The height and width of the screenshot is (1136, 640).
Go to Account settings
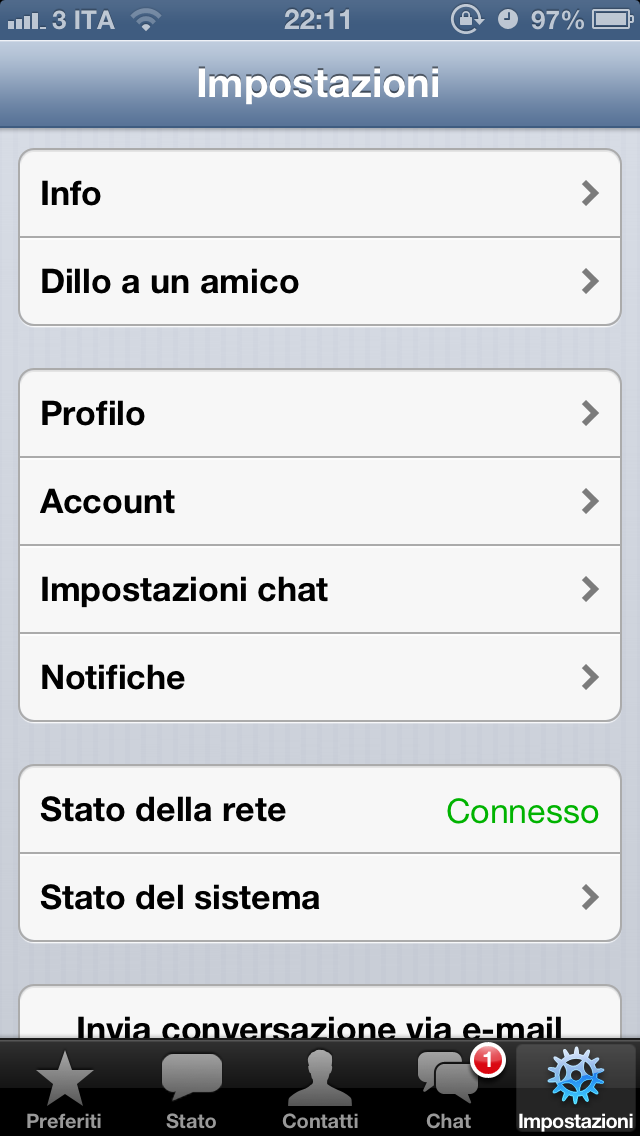320,501
